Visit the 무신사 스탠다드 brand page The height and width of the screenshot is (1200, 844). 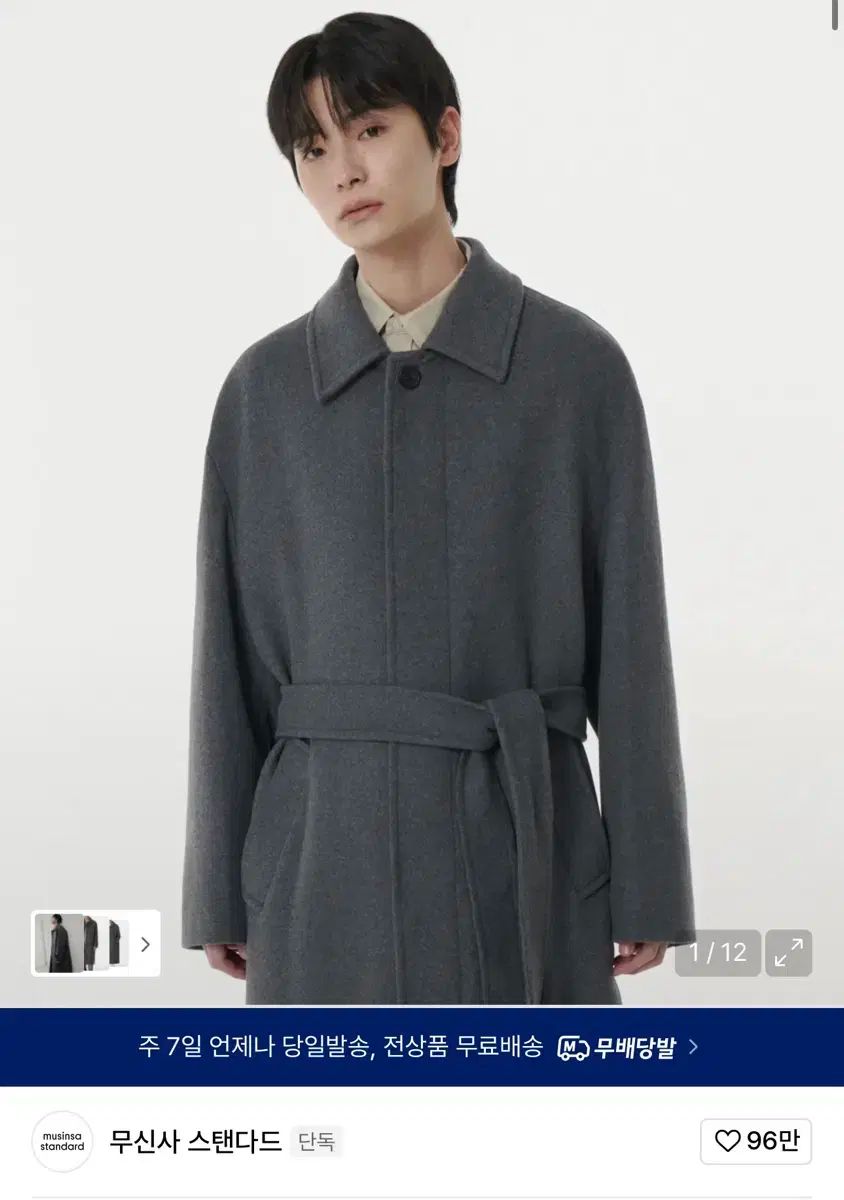pos(195,1141)
